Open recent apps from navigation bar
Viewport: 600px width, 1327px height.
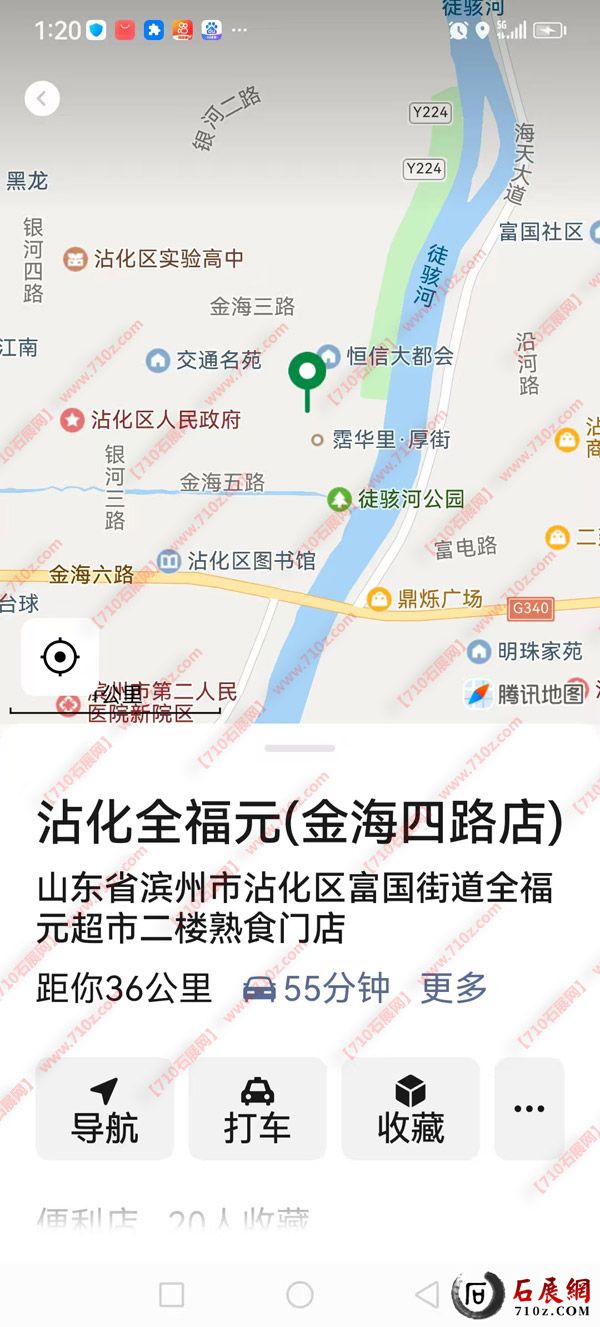click(x=172, y=1295)
